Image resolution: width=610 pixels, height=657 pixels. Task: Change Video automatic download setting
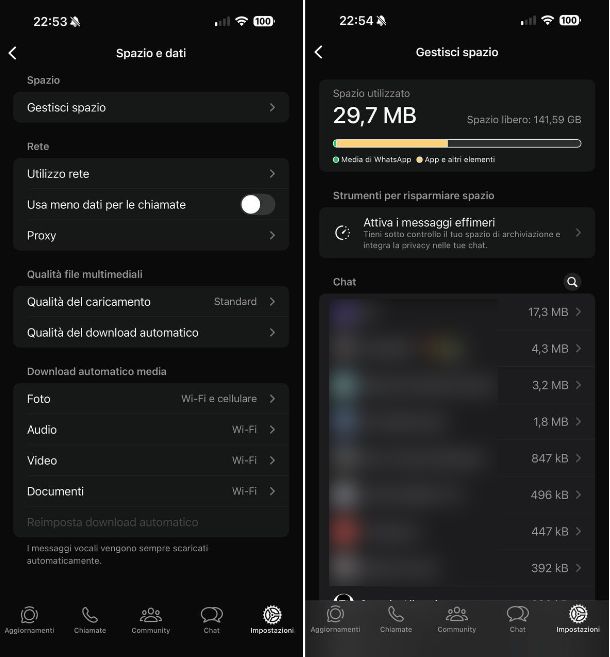[x=151, y=461]
